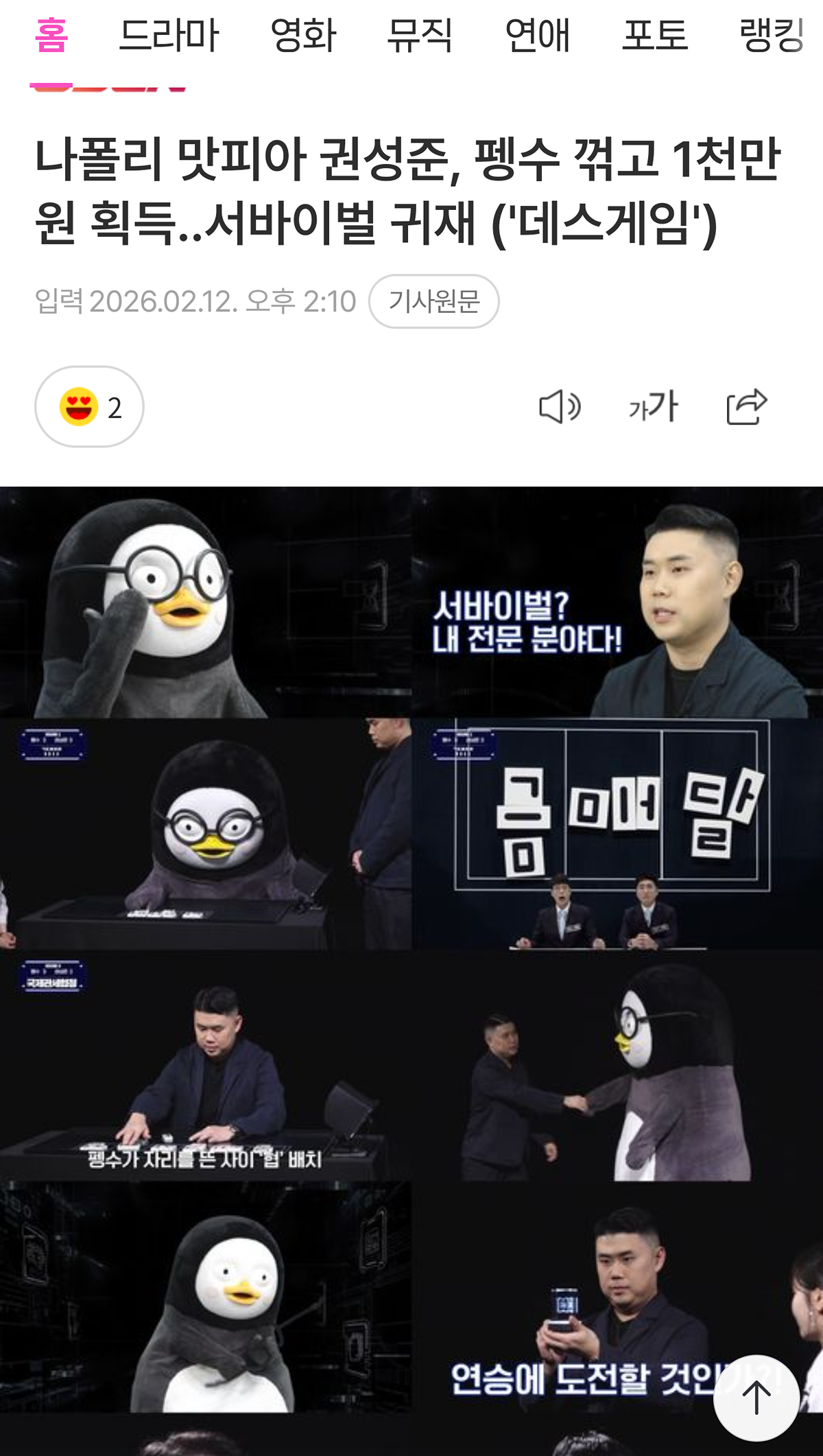Select the volume waves on the listen icon
Screen dimensions: 823x1456
[x=575, y=407]
